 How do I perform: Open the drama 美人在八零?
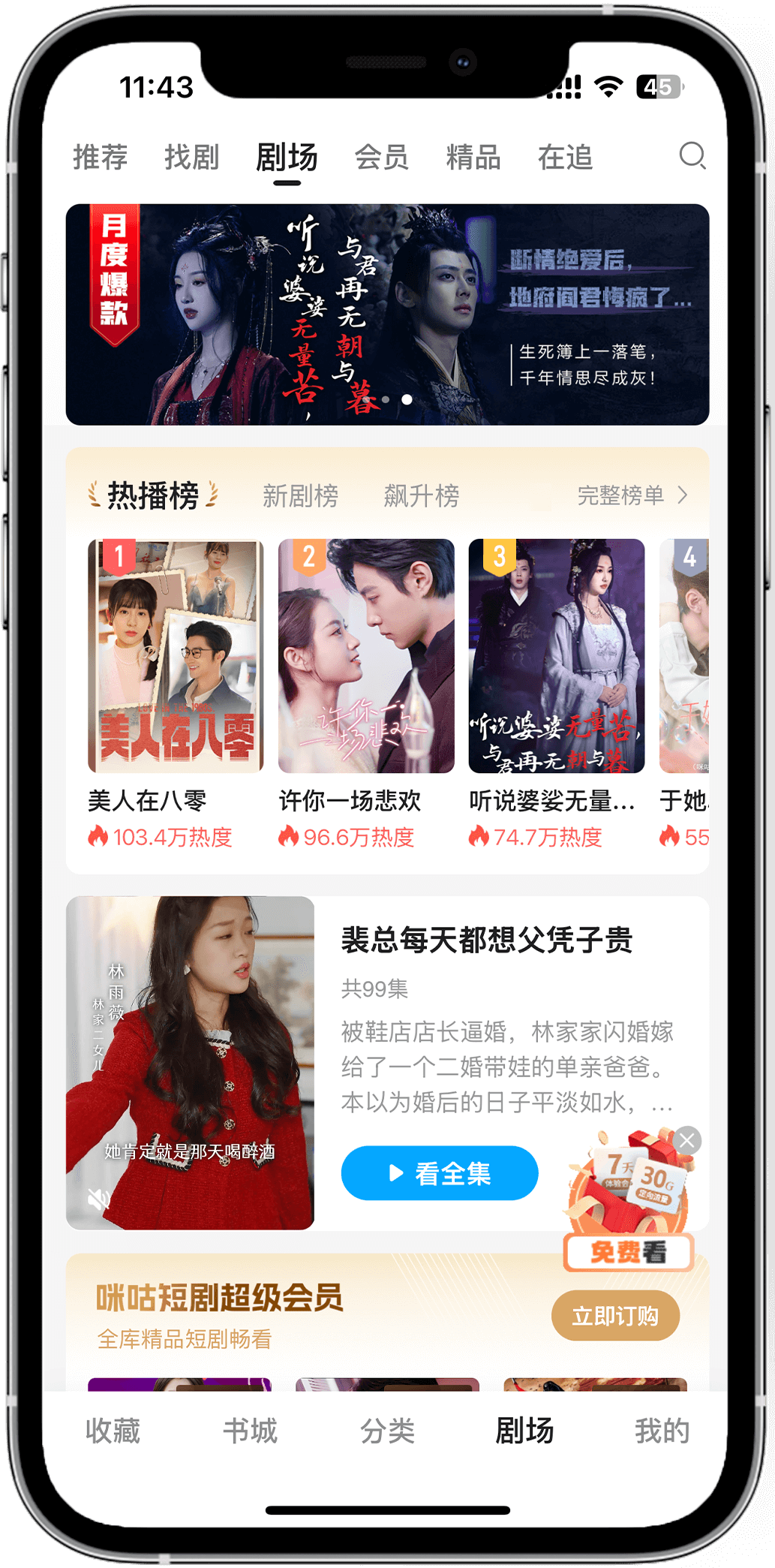[x=176, y=655]
